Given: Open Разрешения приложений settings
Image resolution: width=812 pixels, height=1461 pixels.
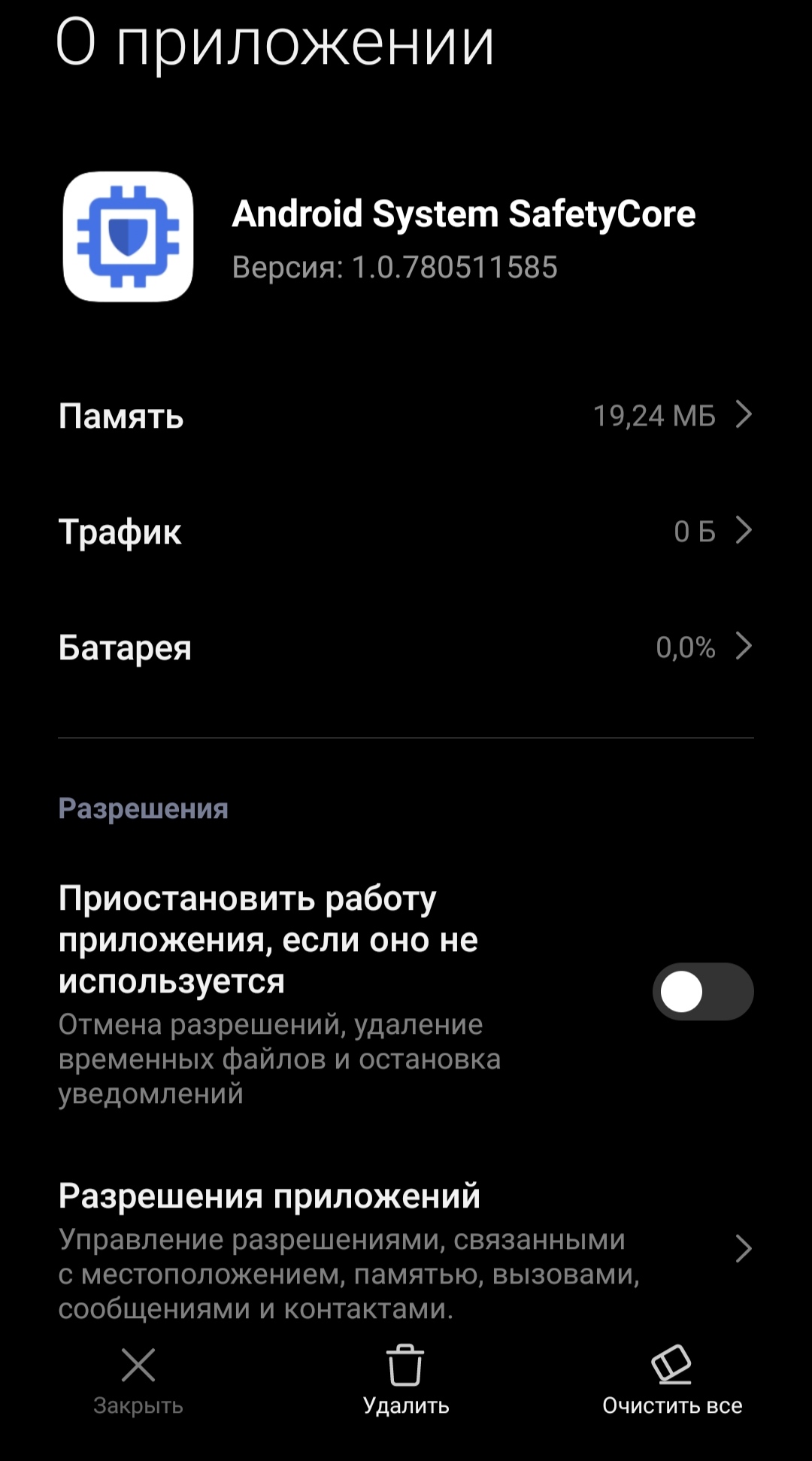Looking at the screenshot, I should click(406, 1248).
